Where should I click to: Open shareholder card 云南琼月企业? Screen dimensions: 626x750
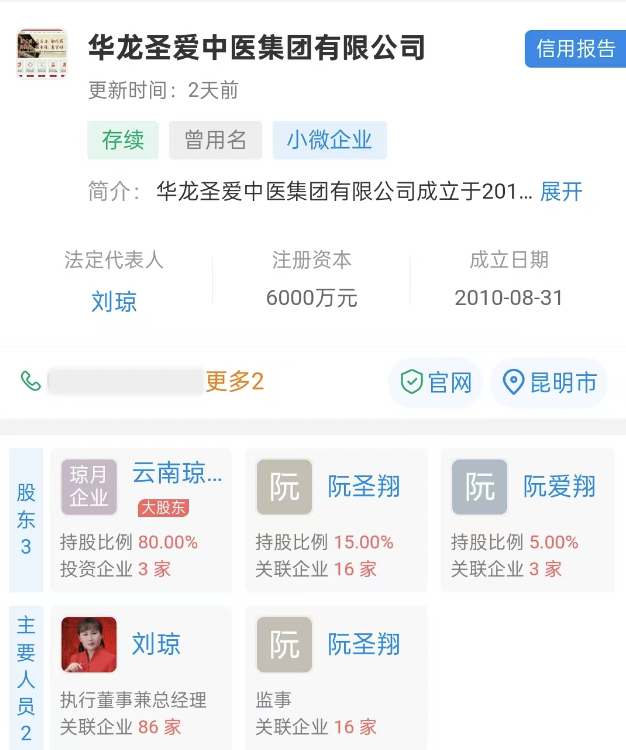click(x=141, y=520)
